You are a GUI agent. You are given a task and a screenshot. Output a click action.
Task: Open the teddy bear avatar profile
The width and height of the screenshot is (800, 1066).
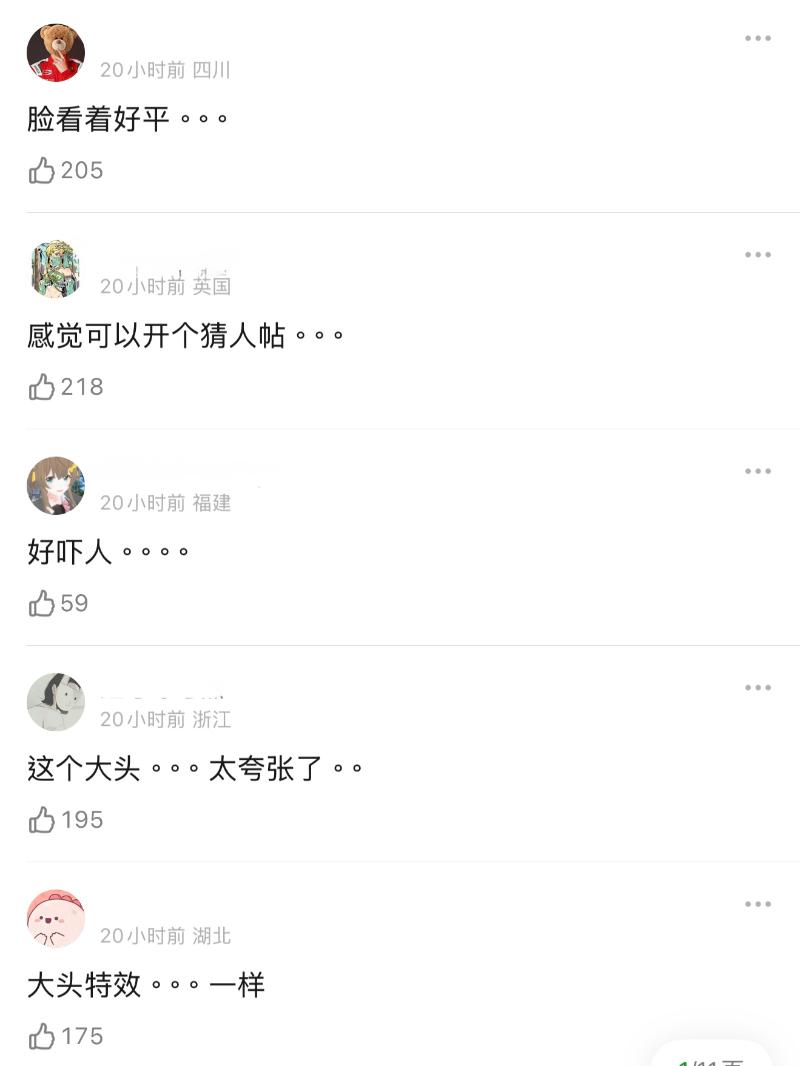[56, 53]
